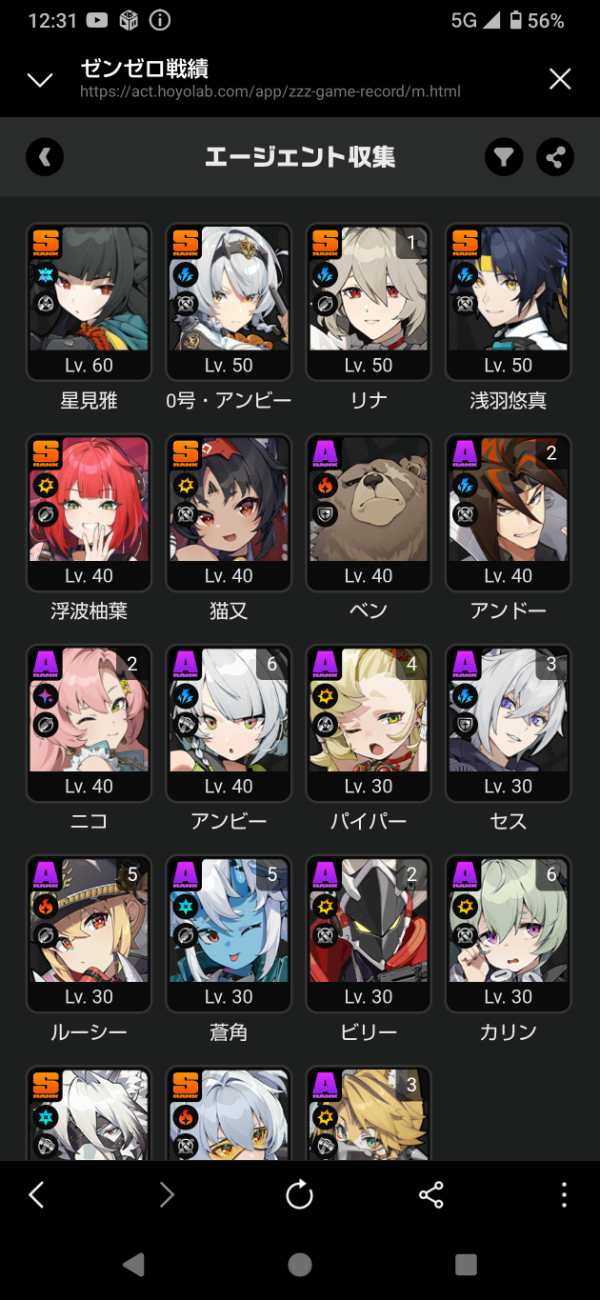Select the パイパー agent card
The image size is (600, 1300).
click(369, 721)
